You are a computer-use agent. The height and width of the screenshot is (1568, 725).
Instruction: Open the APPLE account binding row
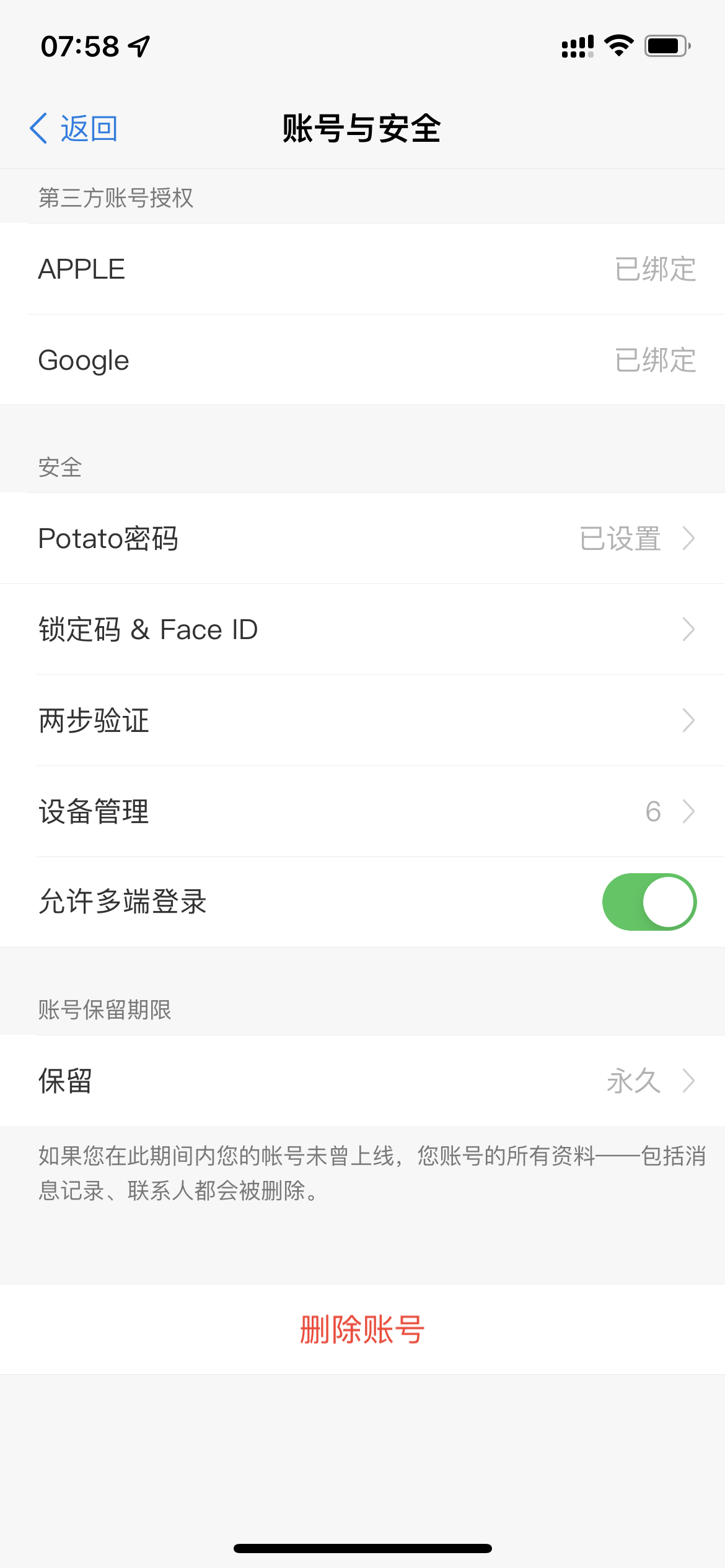[x=362, y=269]
